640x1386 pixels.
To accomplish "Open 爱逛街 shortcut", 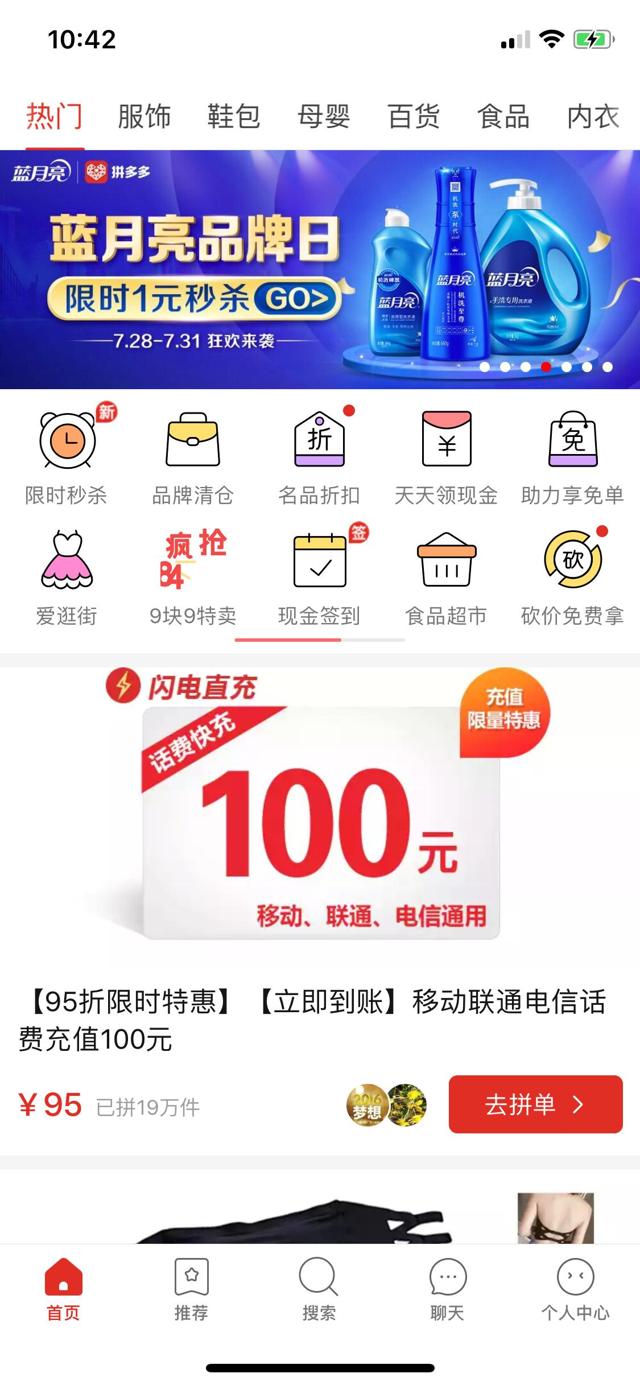I will [x=66, y=577].
